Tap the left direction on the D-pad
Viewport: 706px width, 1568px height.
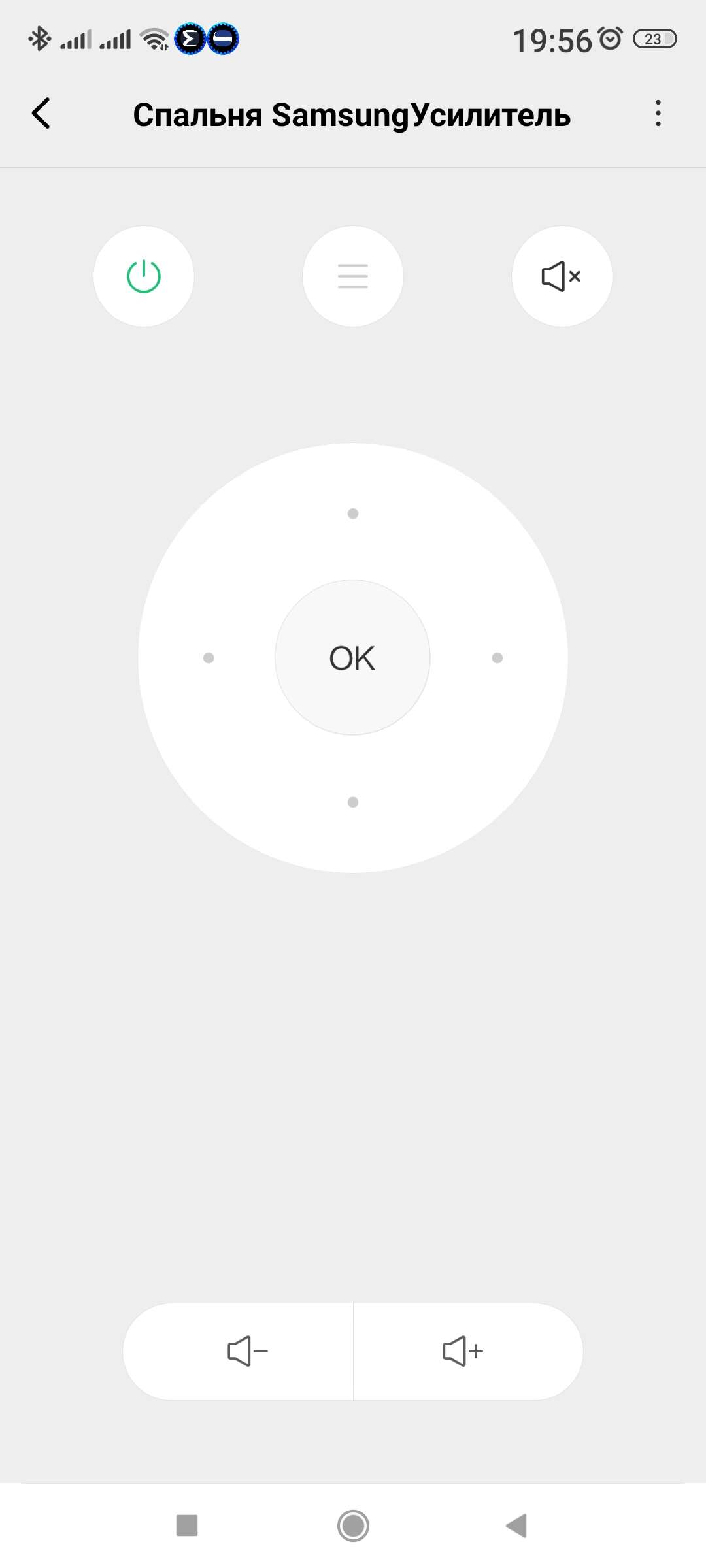[209, 658]
